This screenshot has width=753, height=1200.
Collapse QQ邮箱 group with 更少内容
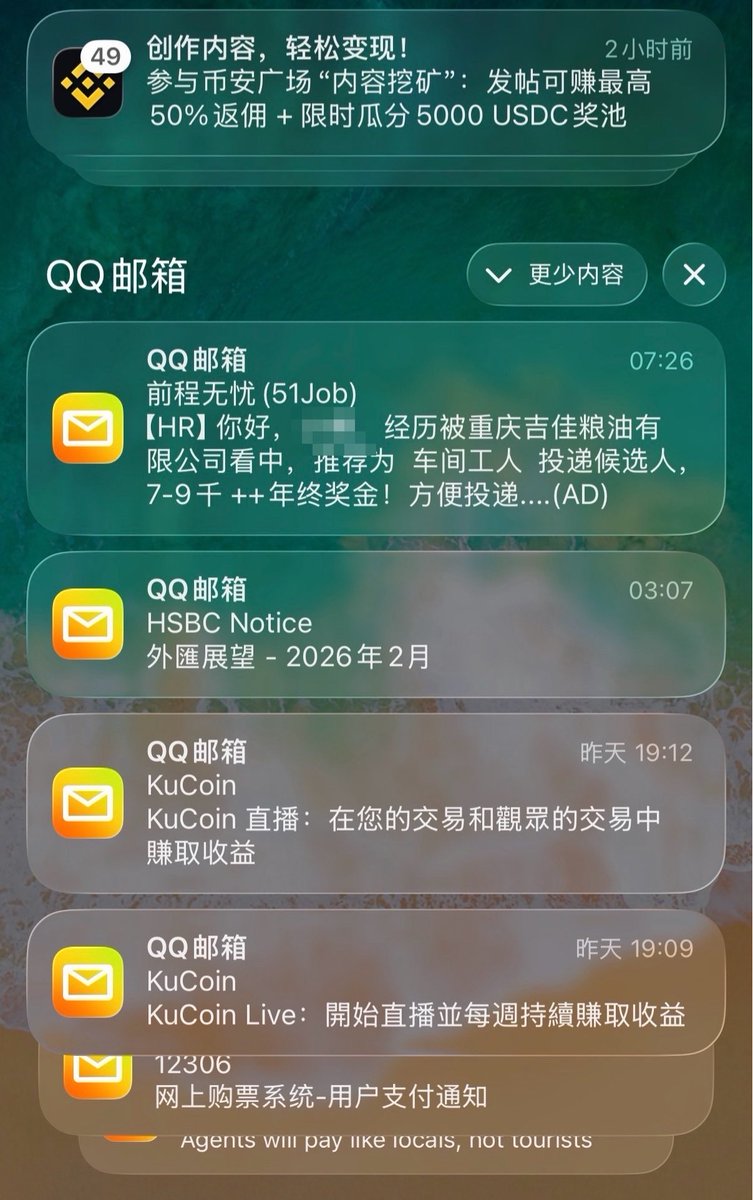coord(557,274)
